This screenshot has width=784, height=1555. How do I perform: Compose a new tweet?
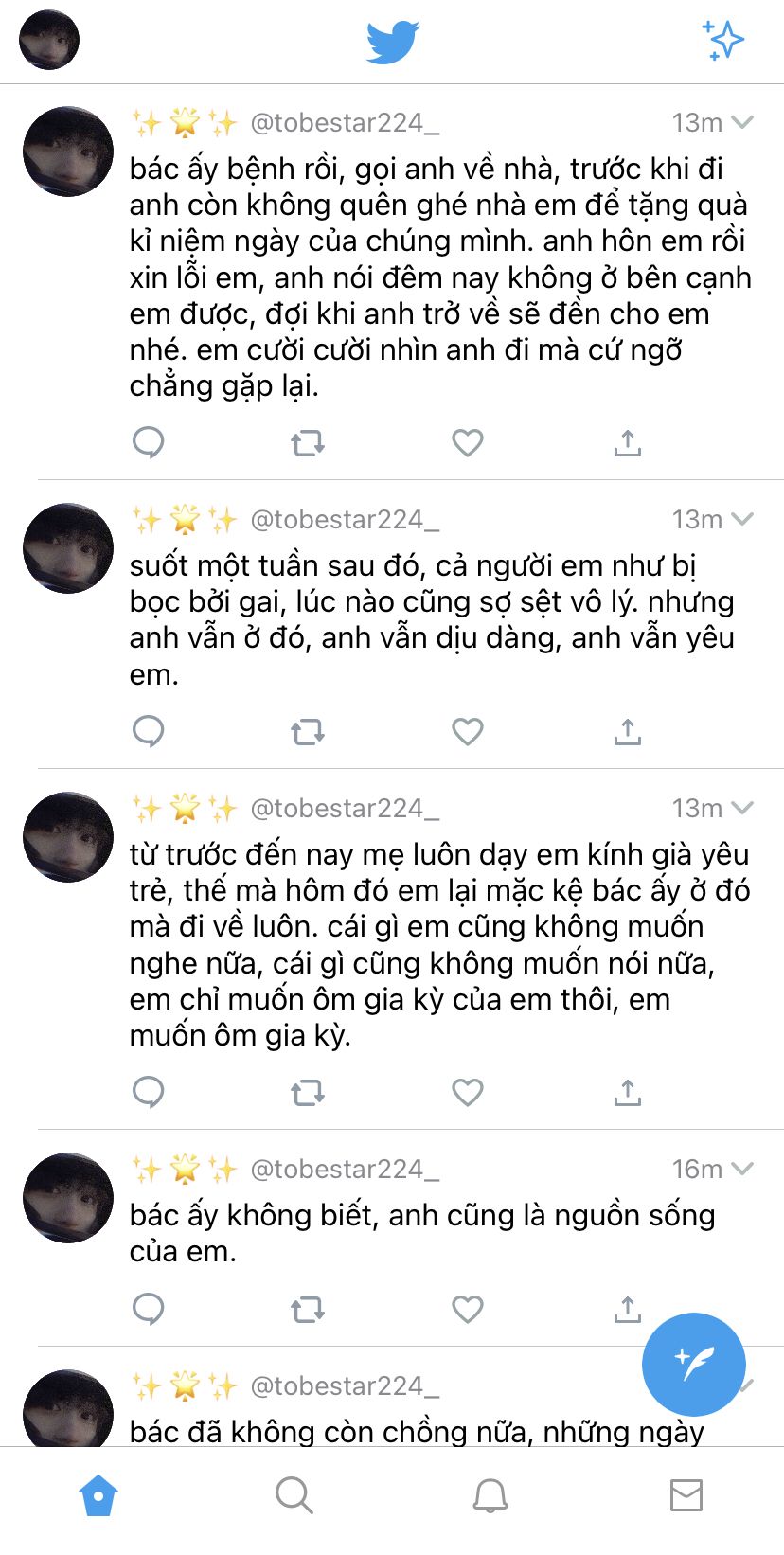[x=694, y=1364]
